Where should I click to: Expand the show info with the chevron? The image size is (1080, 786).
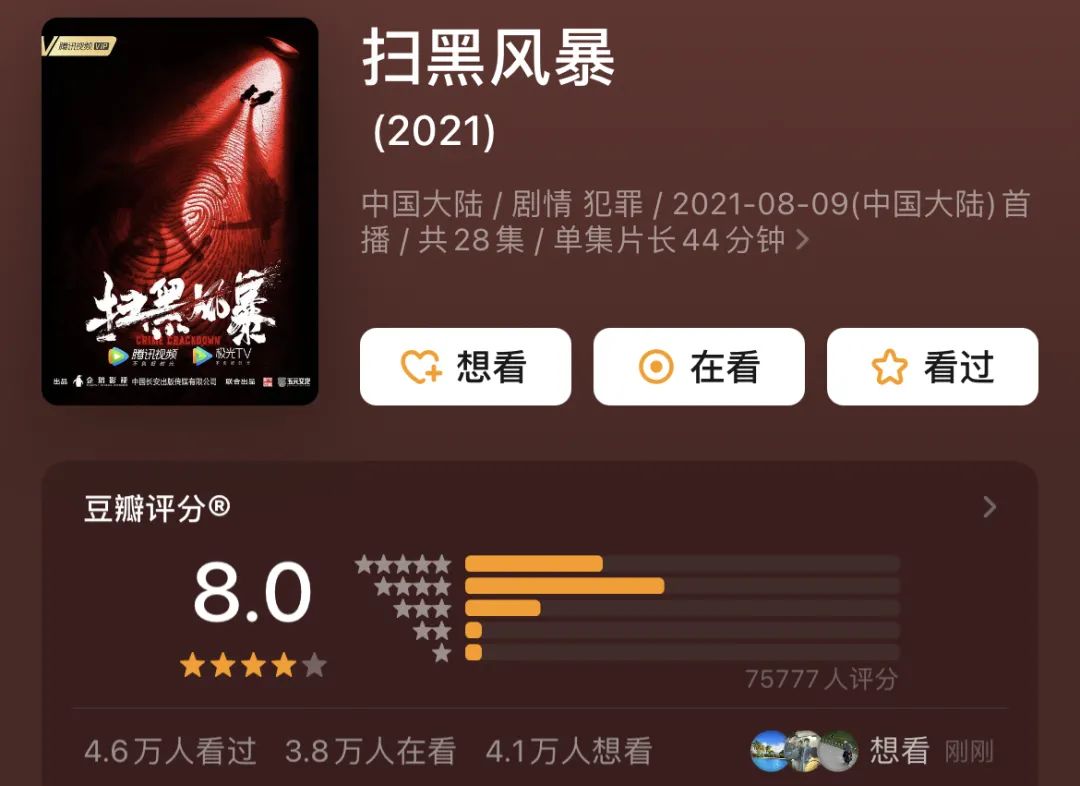tap(802, 241)
